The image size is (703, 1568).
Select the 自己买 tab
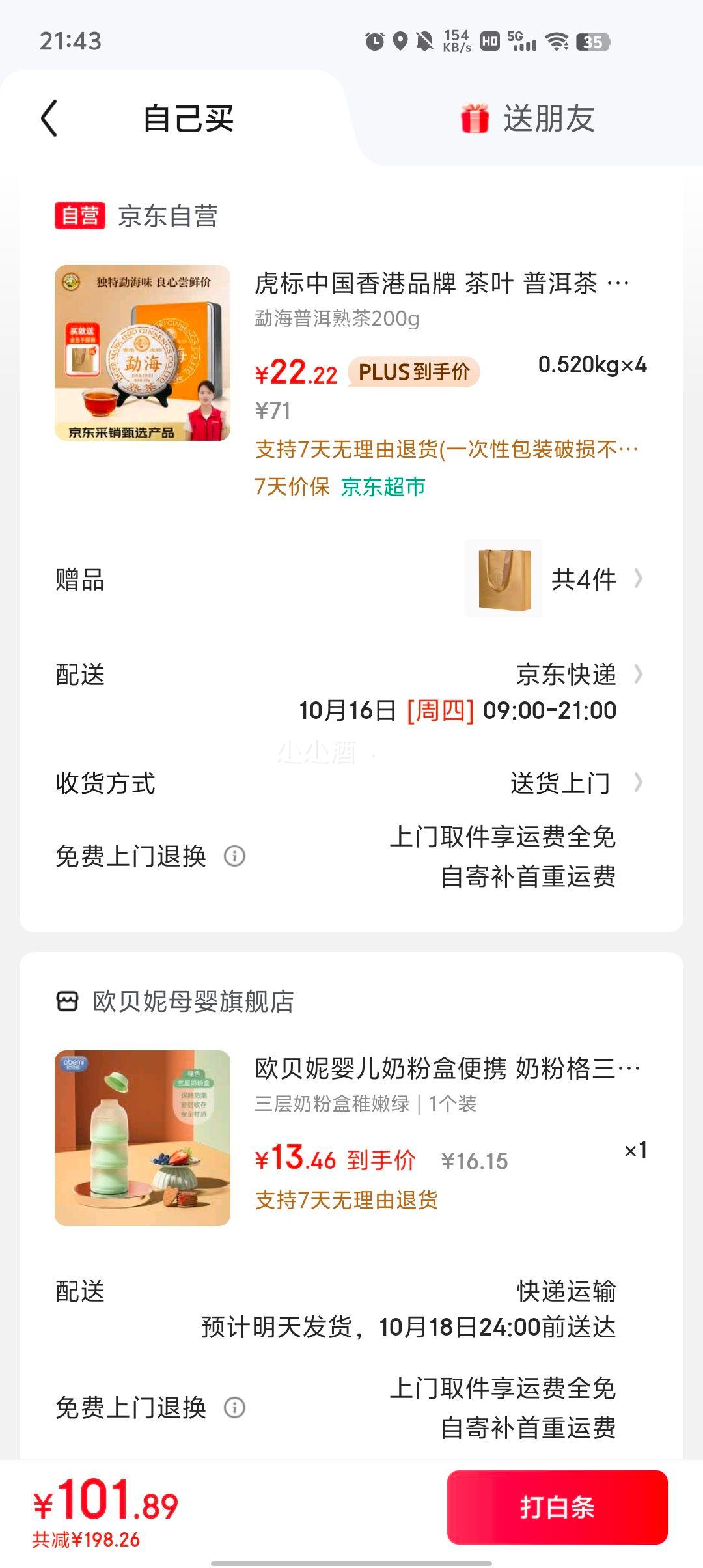(188, 119)
